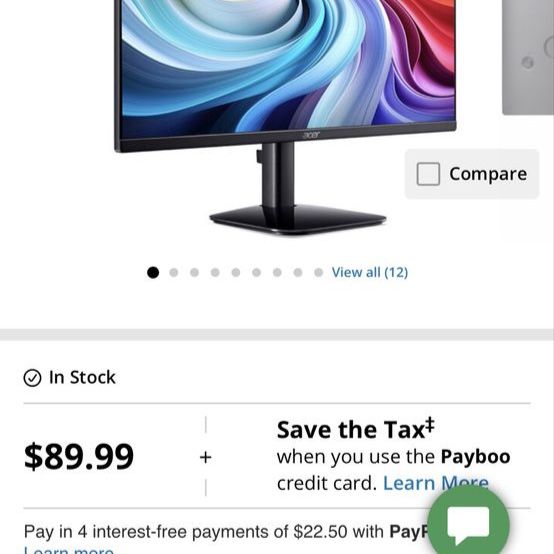The image size is (554, 554).
Task: Open the green live chat button
Action: tap(468, 524)
